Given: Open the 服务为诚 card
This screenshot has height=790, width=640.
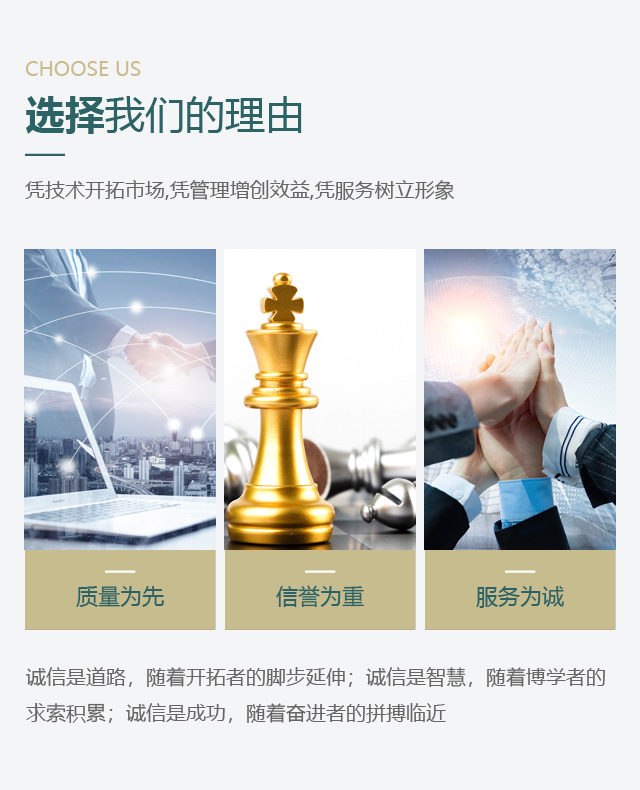Looking at the screenshot, I should pos(520,440).
